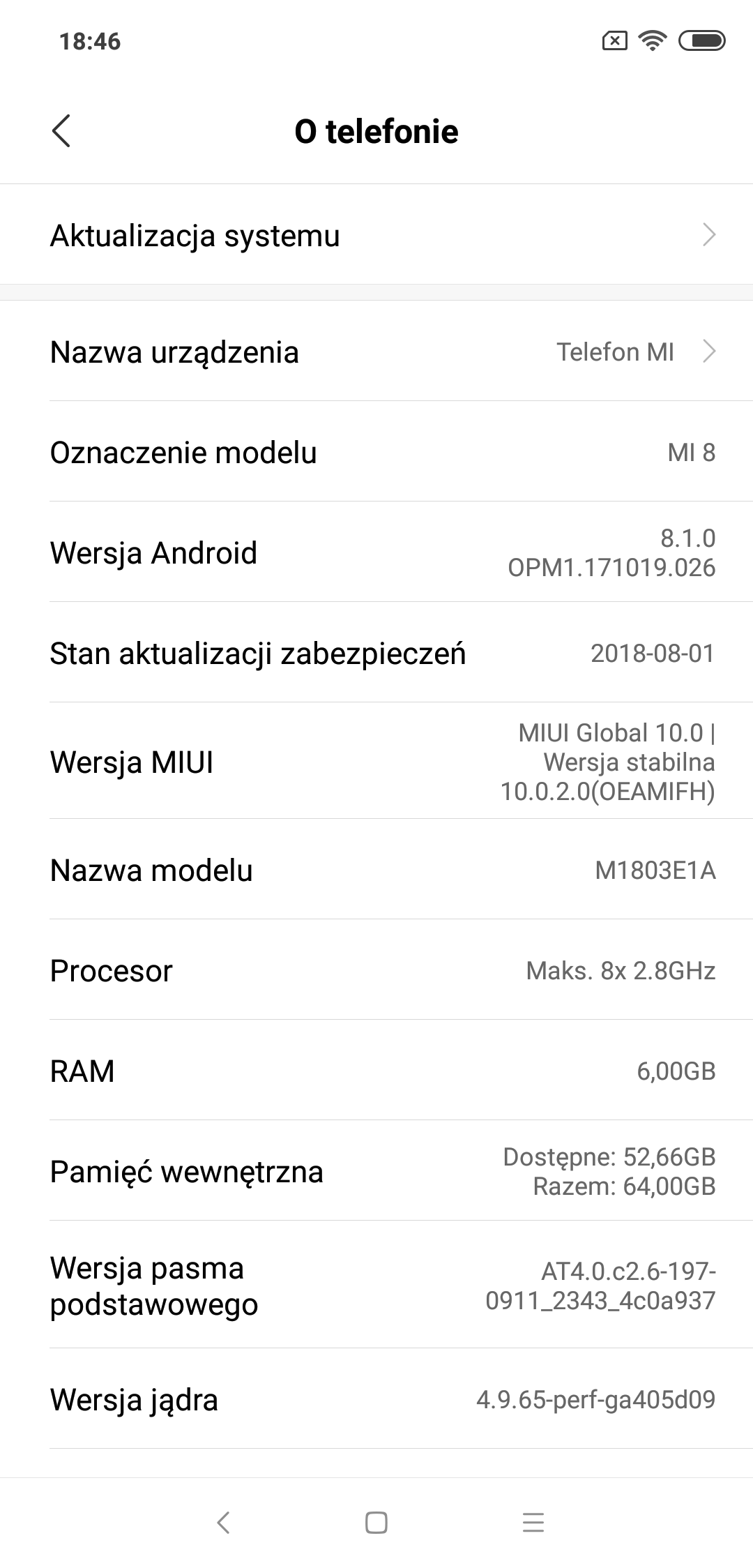Tap the RAM row

(376, 1071)
